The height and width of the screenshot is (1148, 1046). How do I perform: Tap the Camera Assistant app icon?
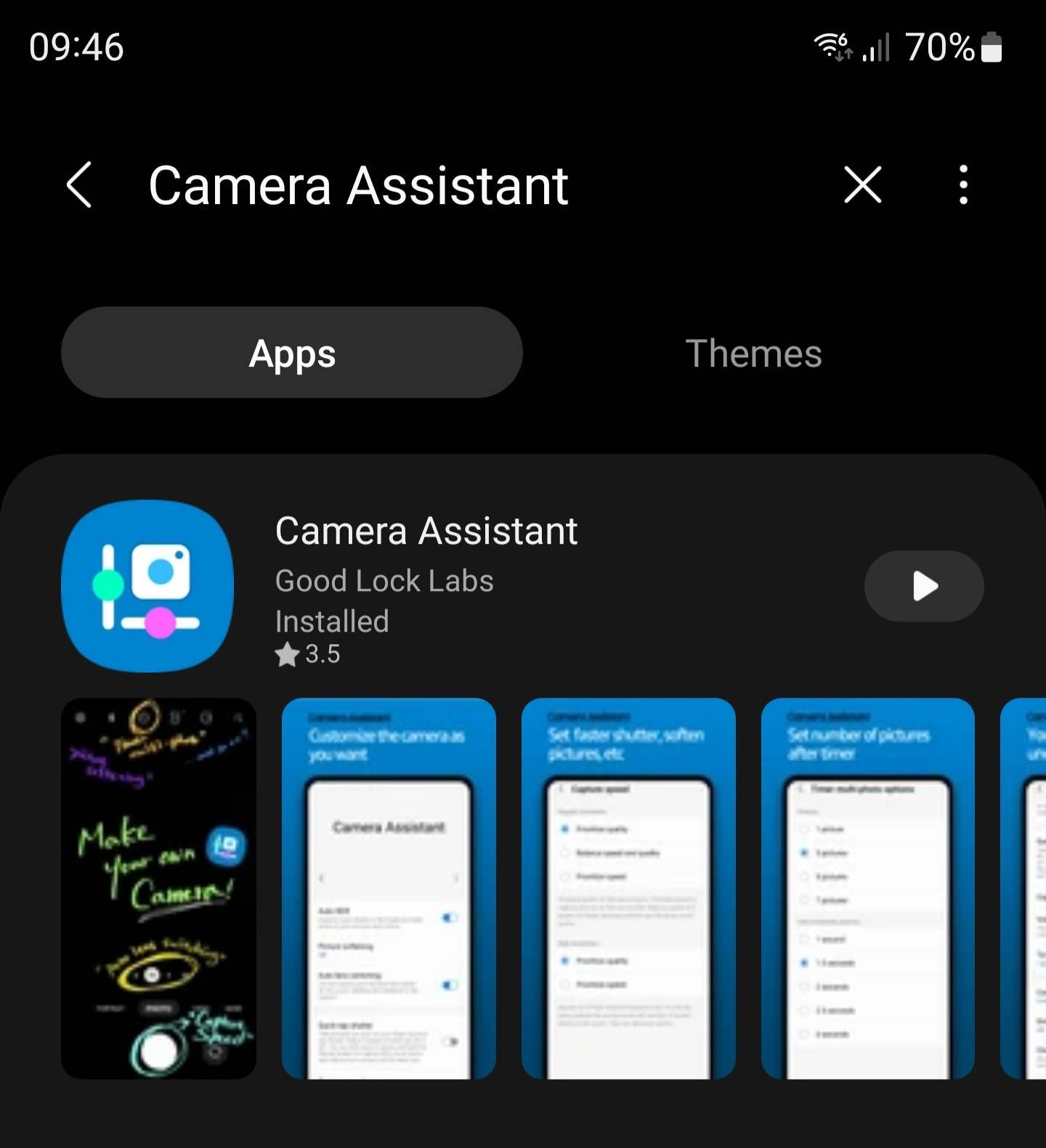coord(147,586)
